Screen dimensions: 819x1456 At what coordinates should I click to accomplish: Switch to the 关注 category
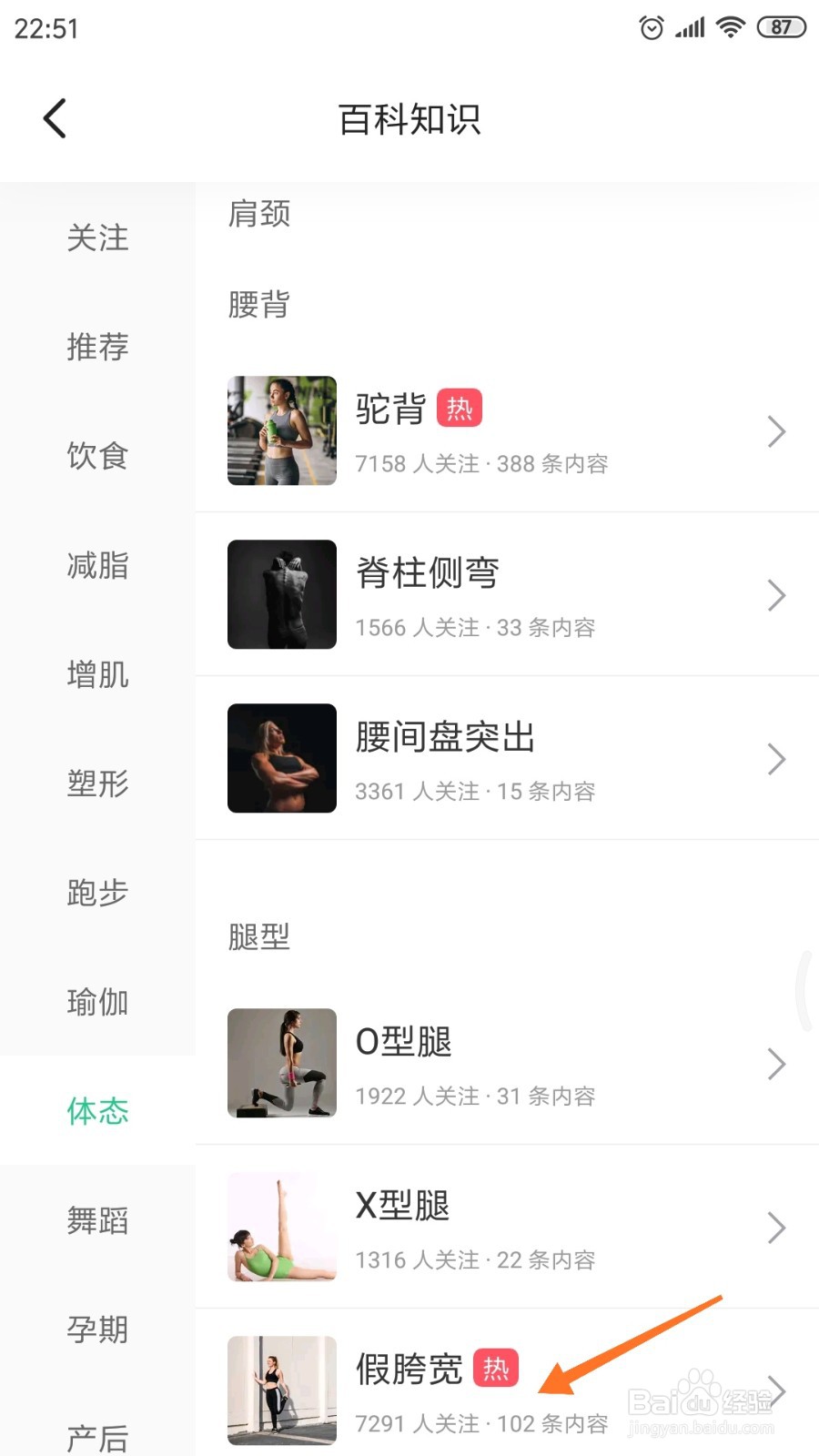click(97, 238)
